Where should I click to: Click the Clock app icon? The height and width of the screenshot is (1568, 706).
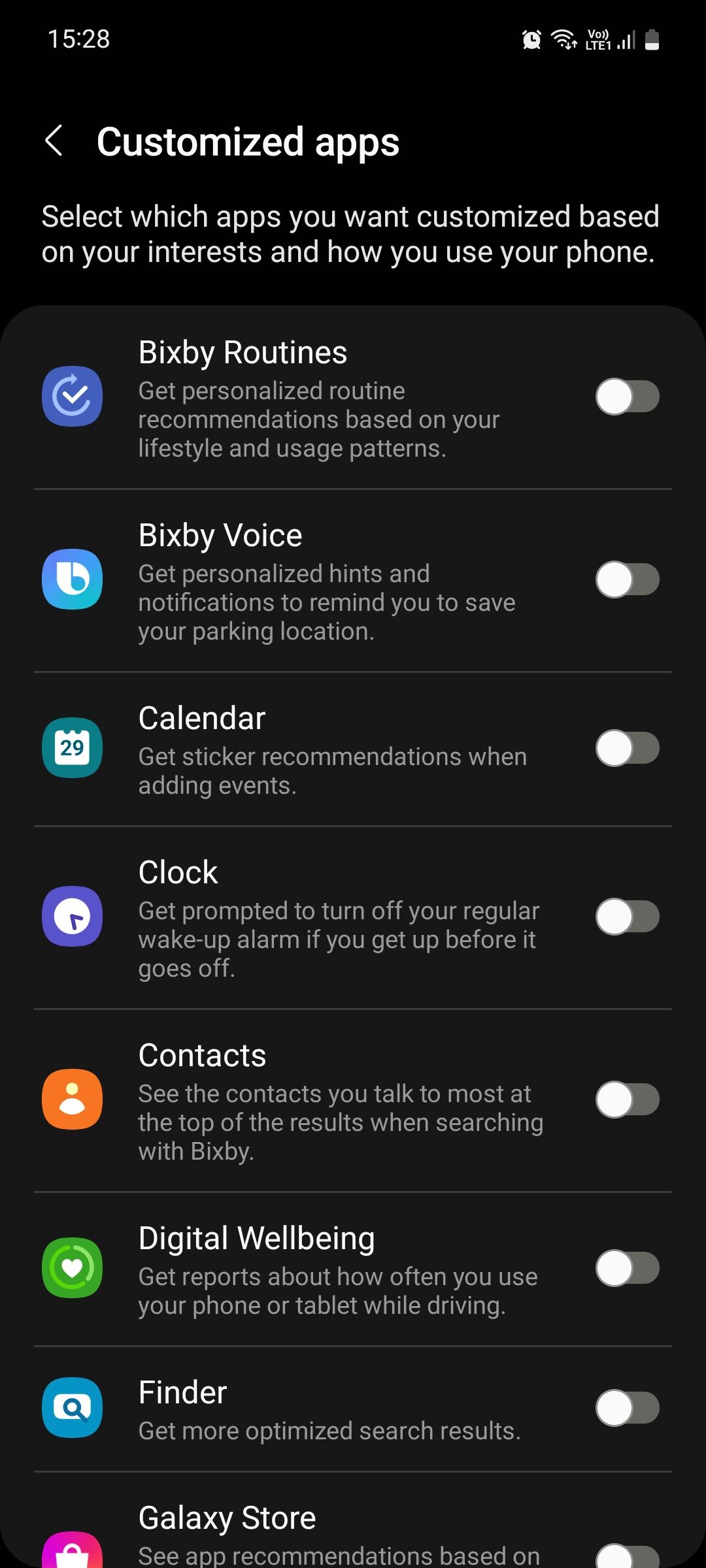point(72,917)
